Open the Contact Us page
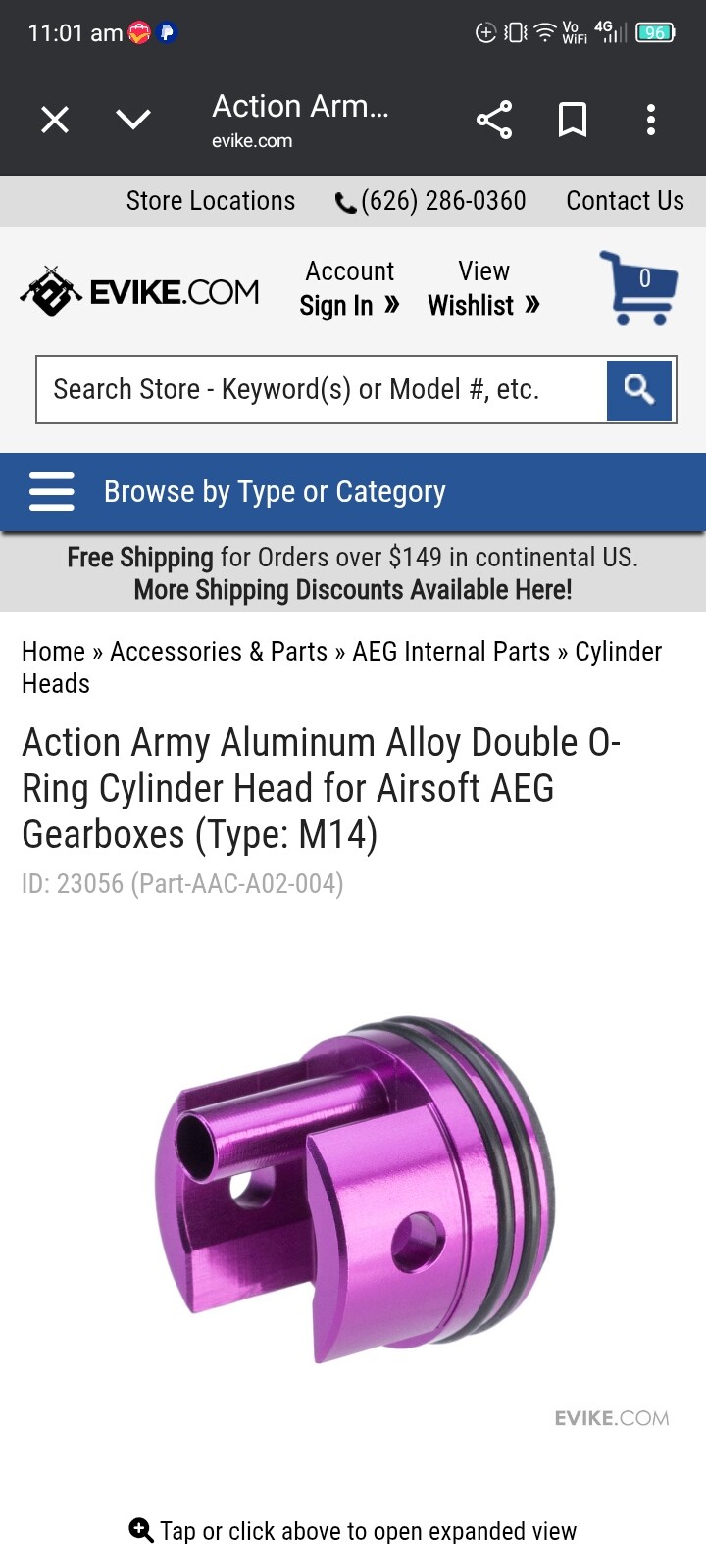This screenshot has height=1568, width=706. (626, 201)
